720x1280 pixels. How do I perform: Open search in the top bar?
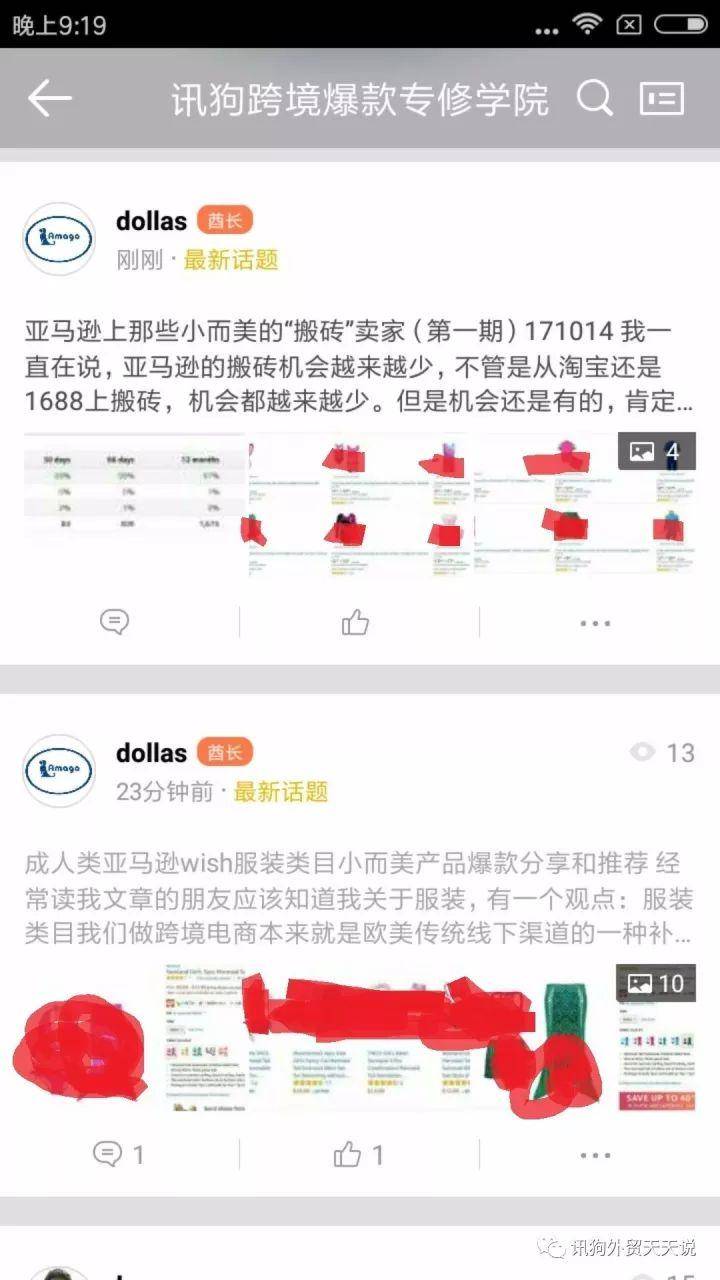[x=595, y=98]
